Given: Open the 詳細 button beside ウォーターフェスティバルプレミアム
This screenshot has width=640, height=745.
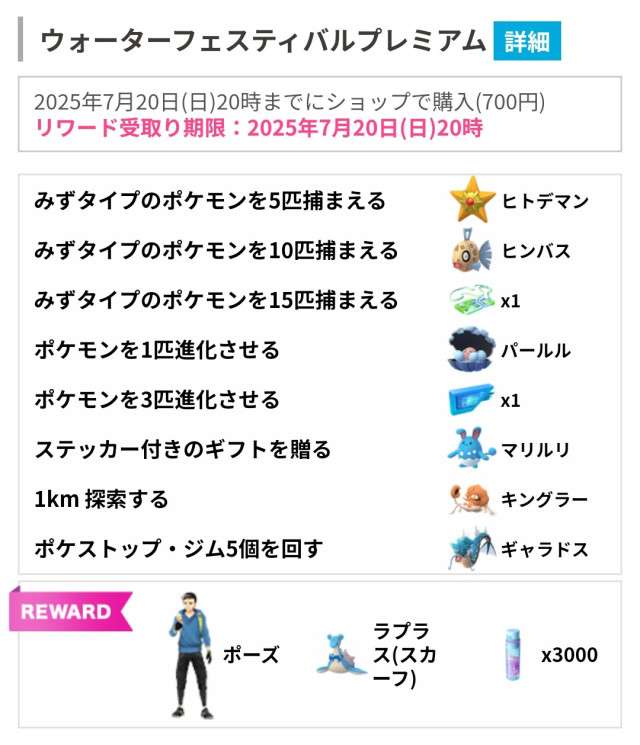Looking at the screenshot, I should [527, 41].
